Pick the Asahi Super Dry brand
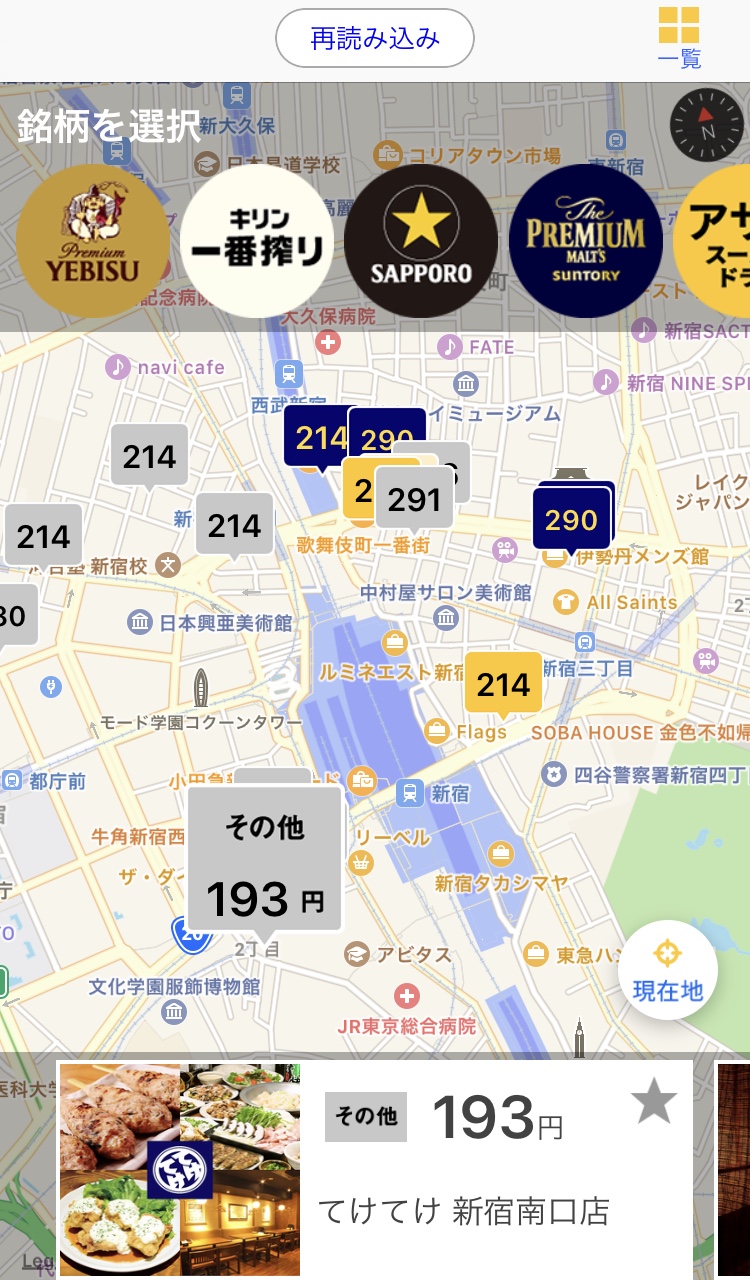The width and height of the screenshot is (750, 1280). (712, 241)
